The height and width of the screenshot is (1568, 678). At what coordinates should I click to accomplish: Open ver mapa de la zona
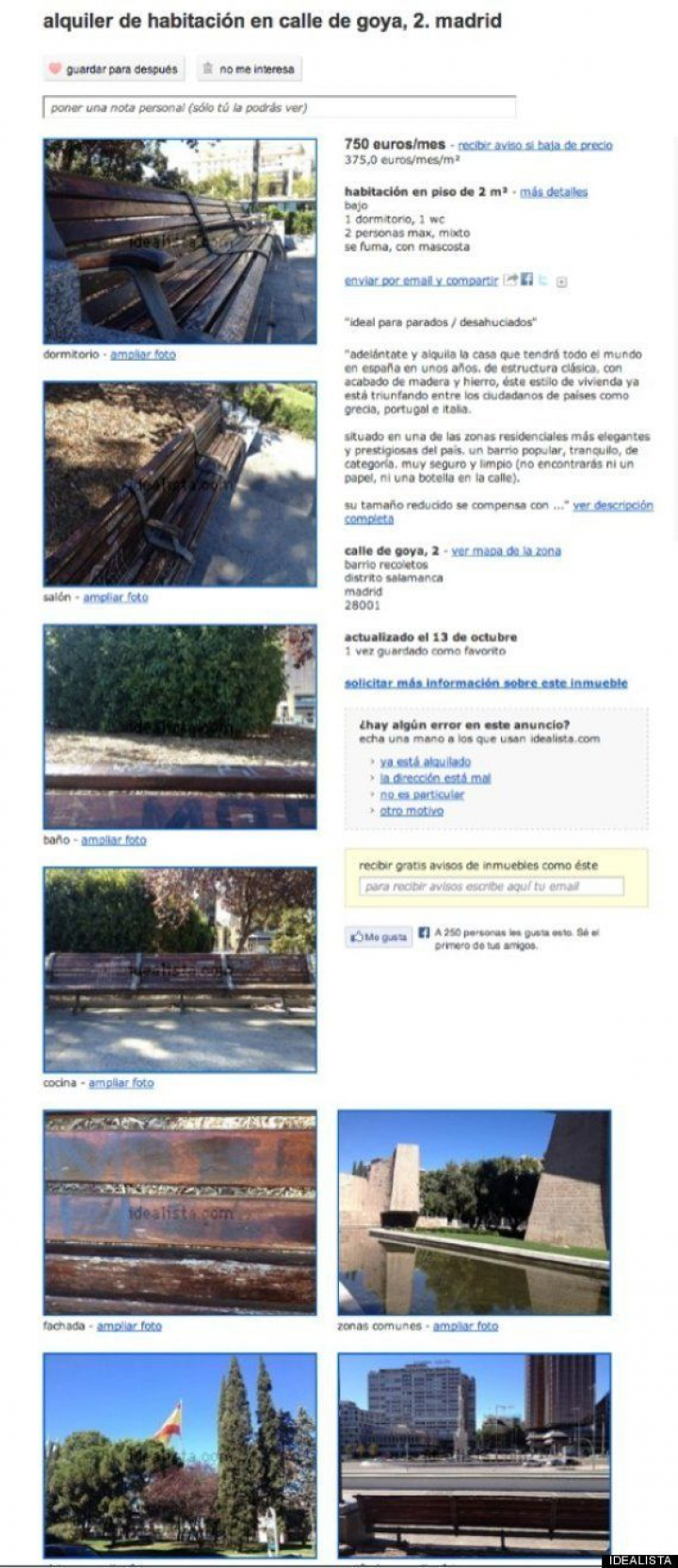tap(506, 551)
